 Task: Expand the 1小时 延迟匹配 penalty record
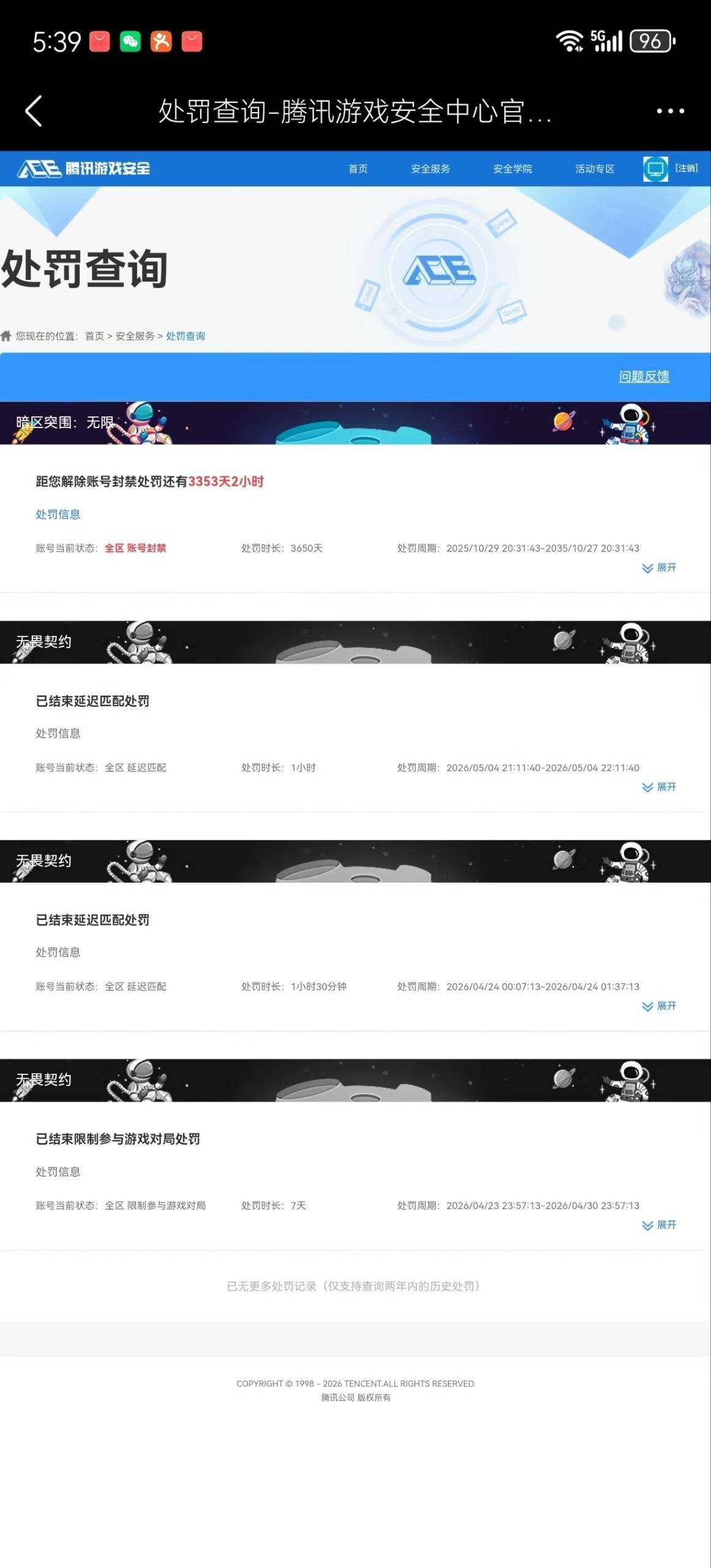click(659, 787)
